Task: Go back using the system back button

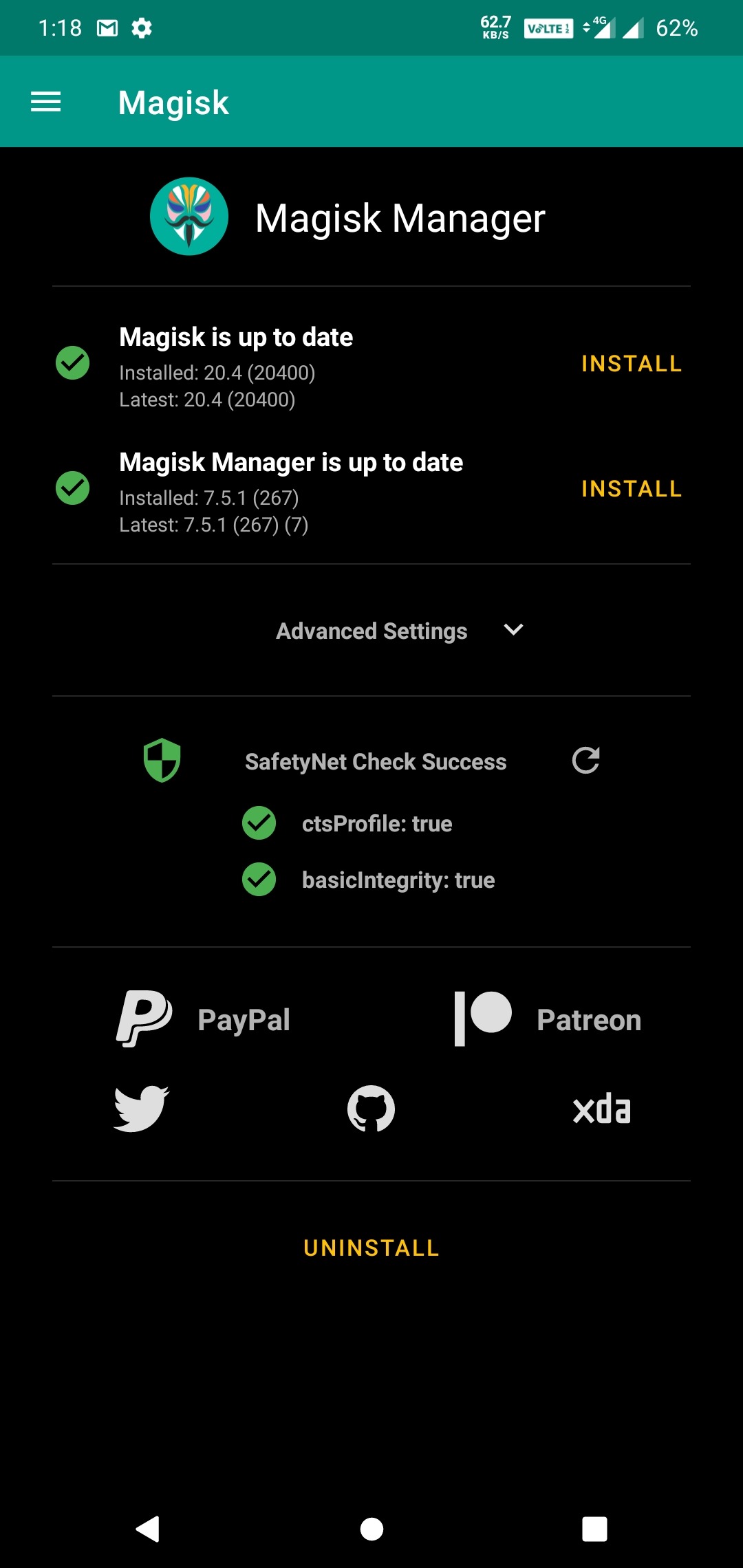Action: pyautogui.click(x=148, y=1529)
